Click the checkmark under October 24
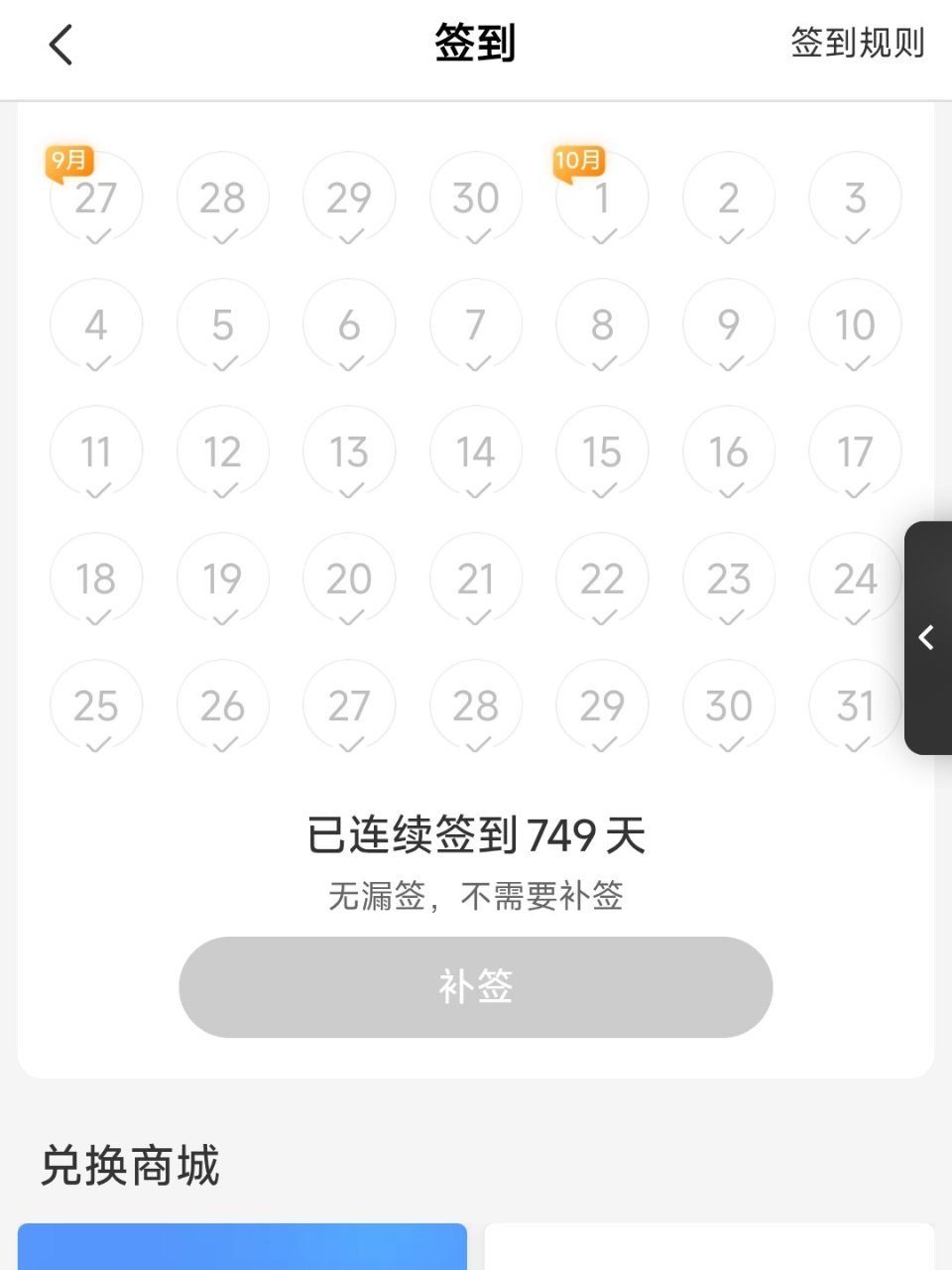952x1270 pixels. (855, 618)
